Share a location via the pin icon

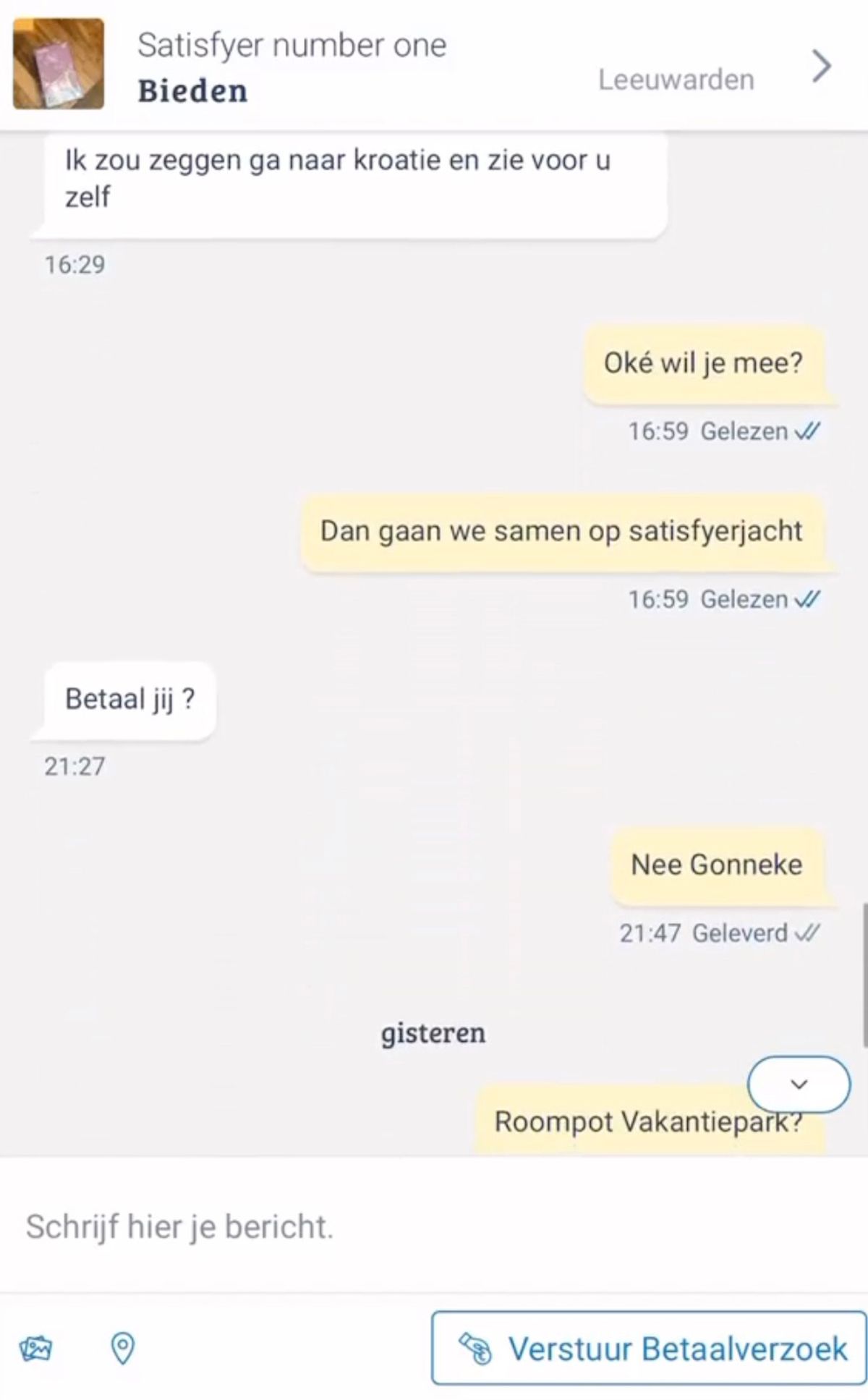pyautogui.click(x=122, y=1349)
